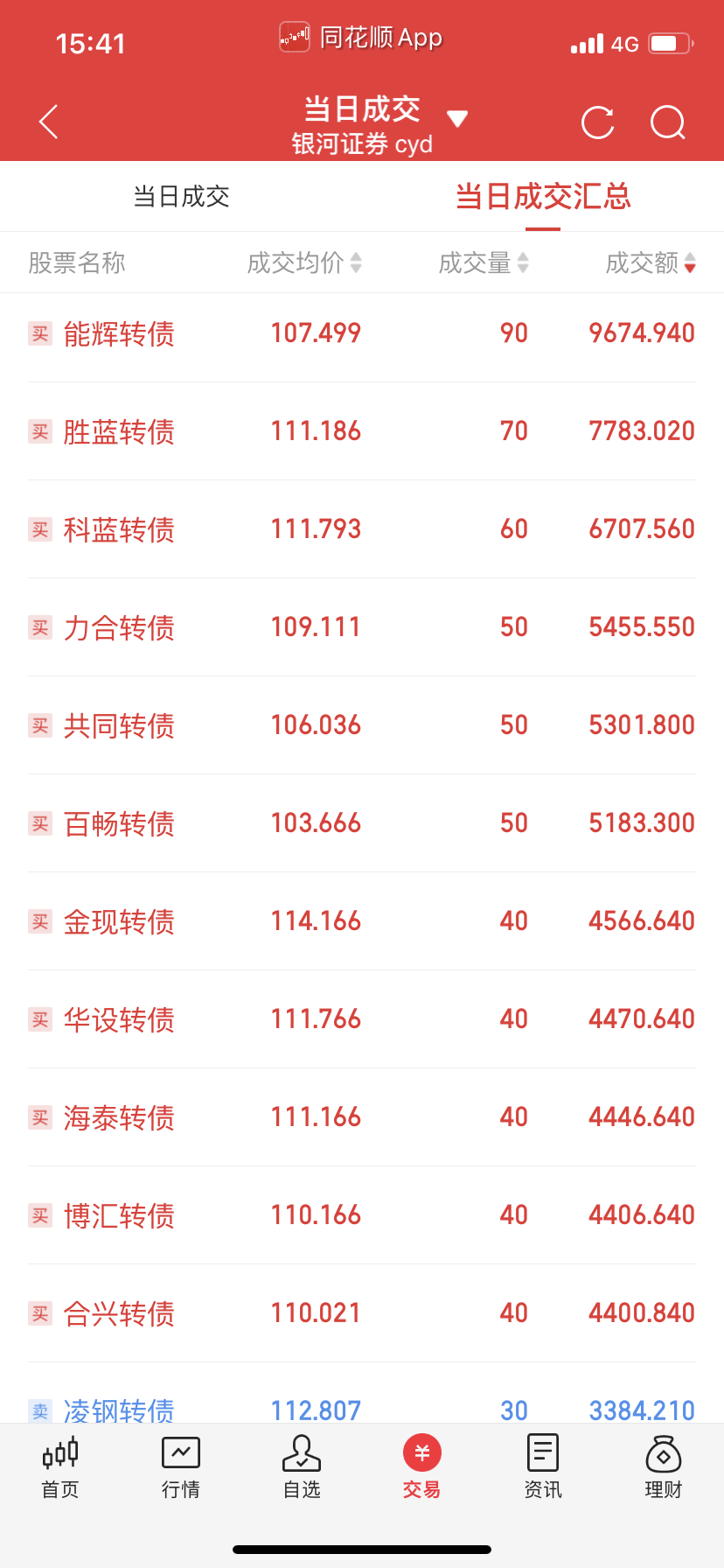Go to the 首页 tab
724x1568 pixels.
pos(60,1467)
